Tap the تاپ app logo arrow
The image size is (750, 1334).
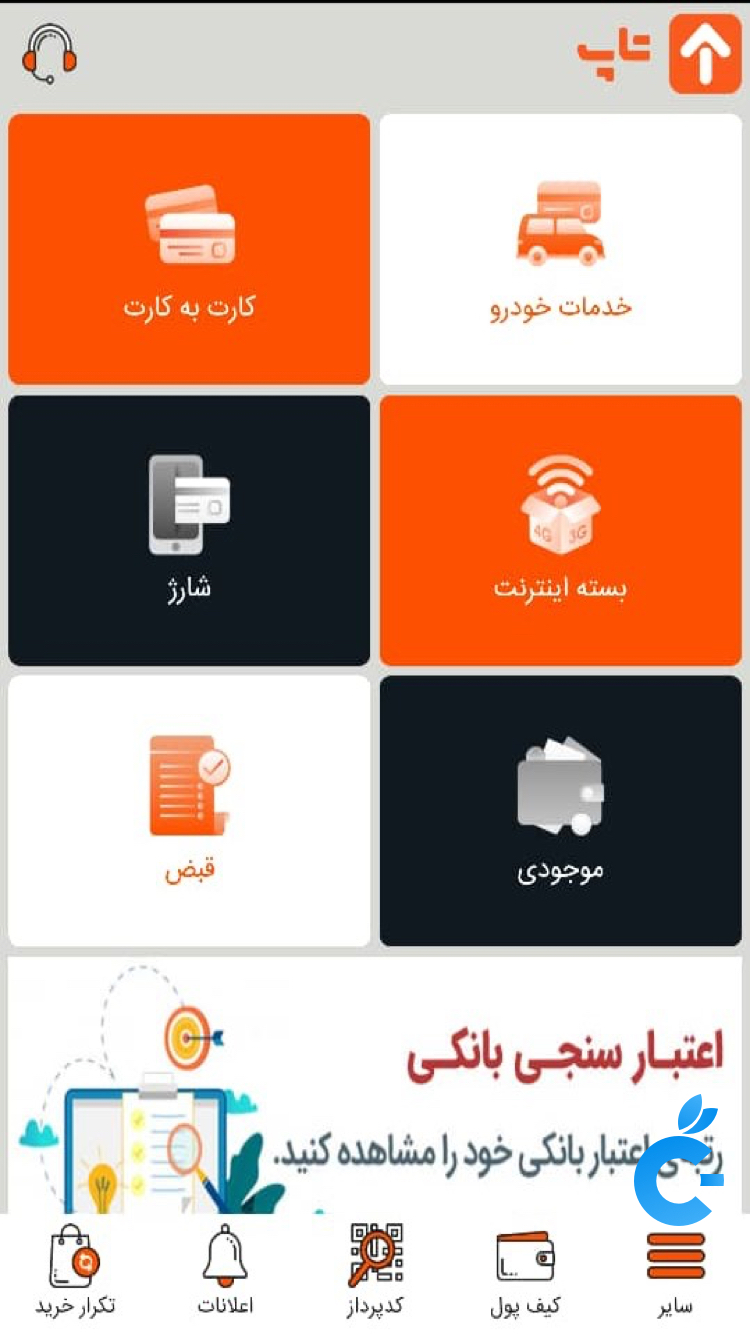click(705, 52)
